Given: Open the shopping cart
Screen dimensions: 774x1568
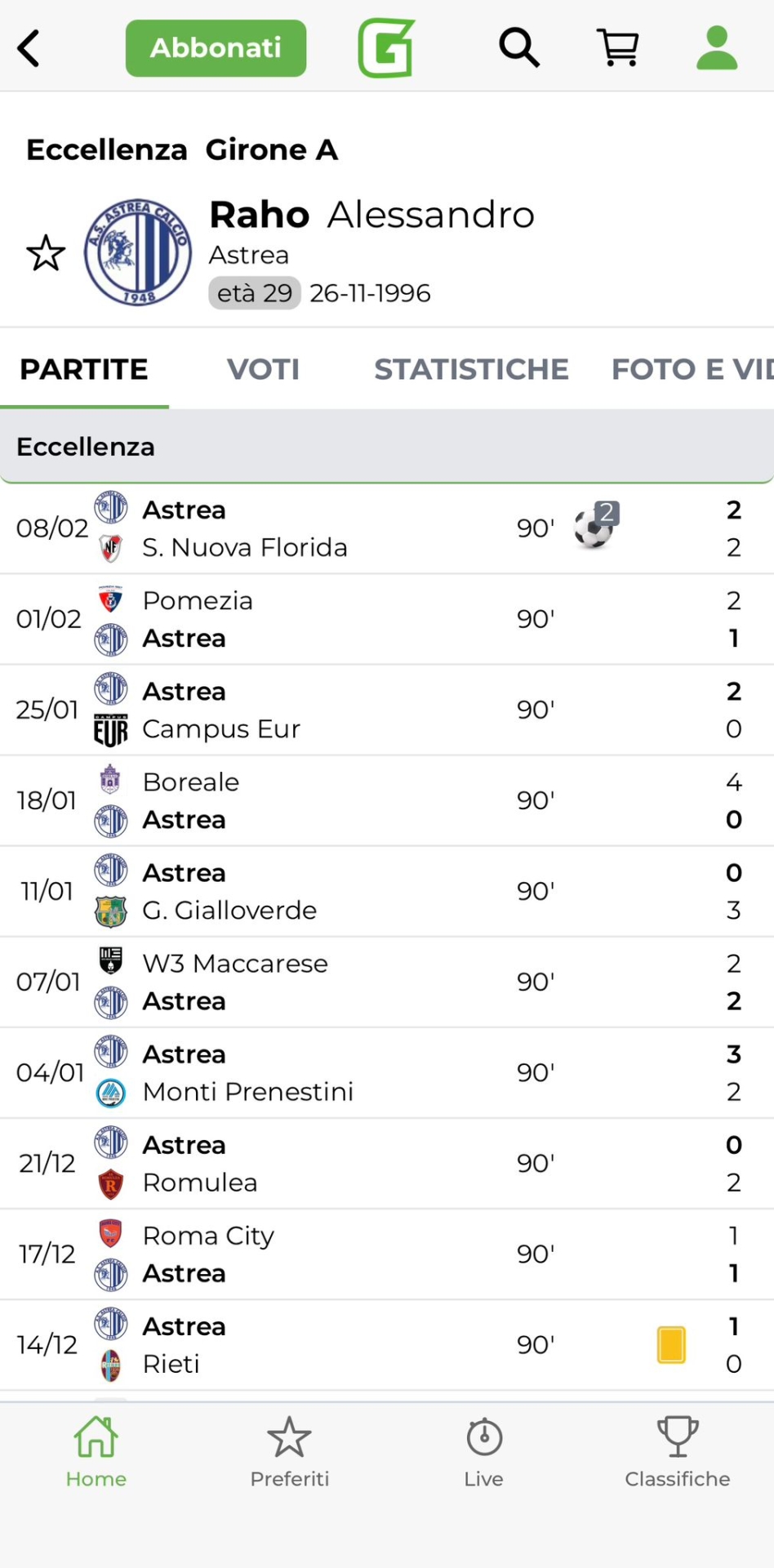Looking at the screenshot, I should (618, 48).
